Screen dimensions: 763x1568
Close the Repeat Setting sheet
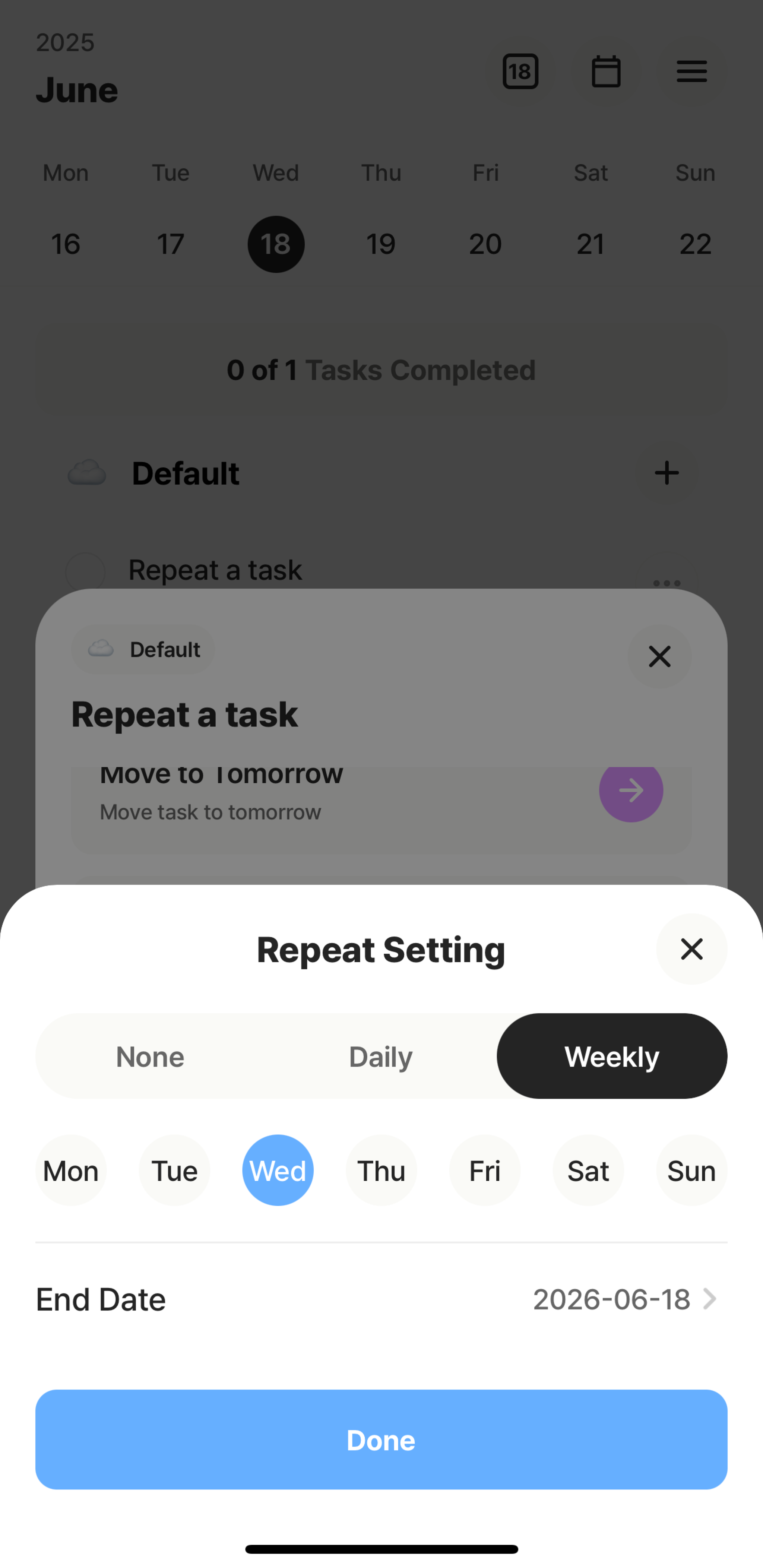(x=691, y=949)
